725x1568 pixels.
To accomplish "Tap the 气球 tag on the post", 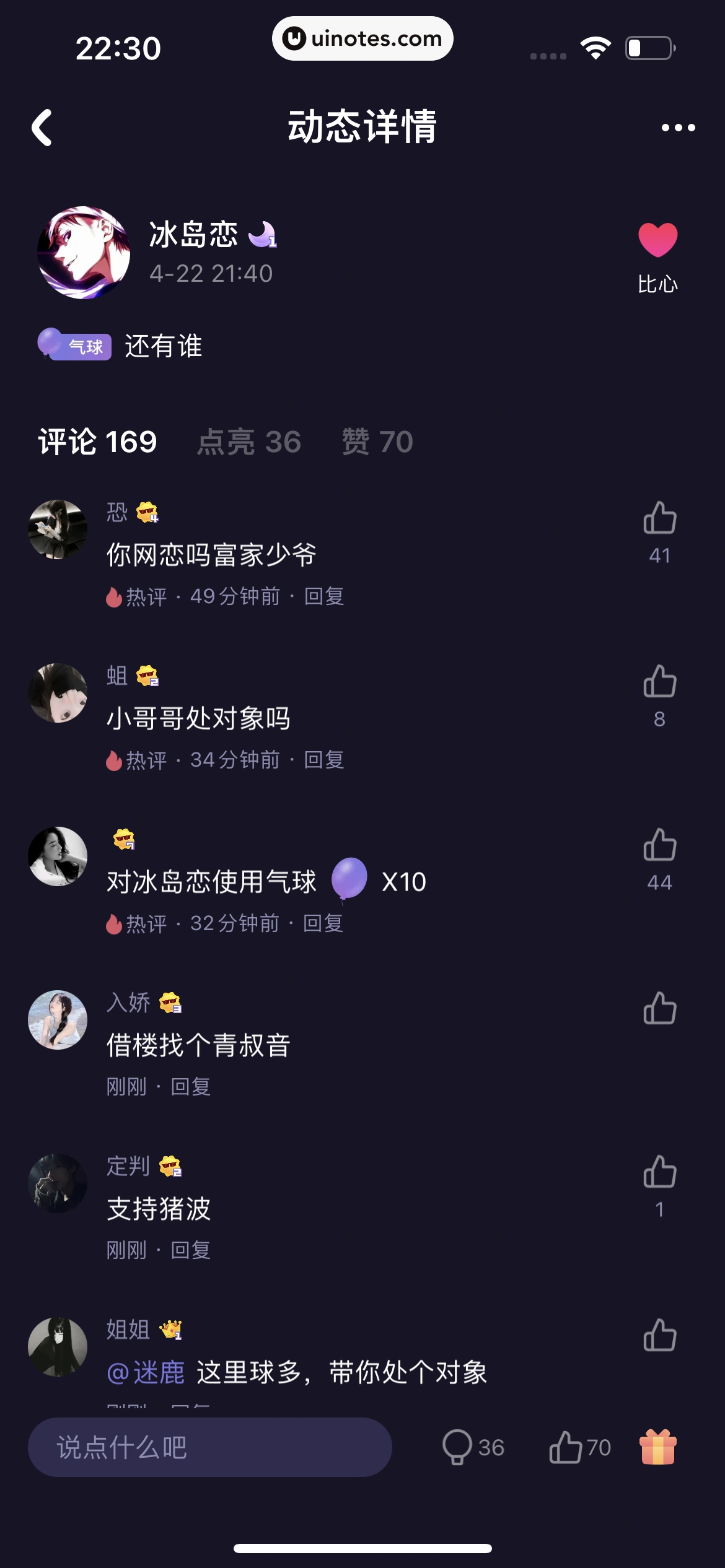I will point(76,346).
